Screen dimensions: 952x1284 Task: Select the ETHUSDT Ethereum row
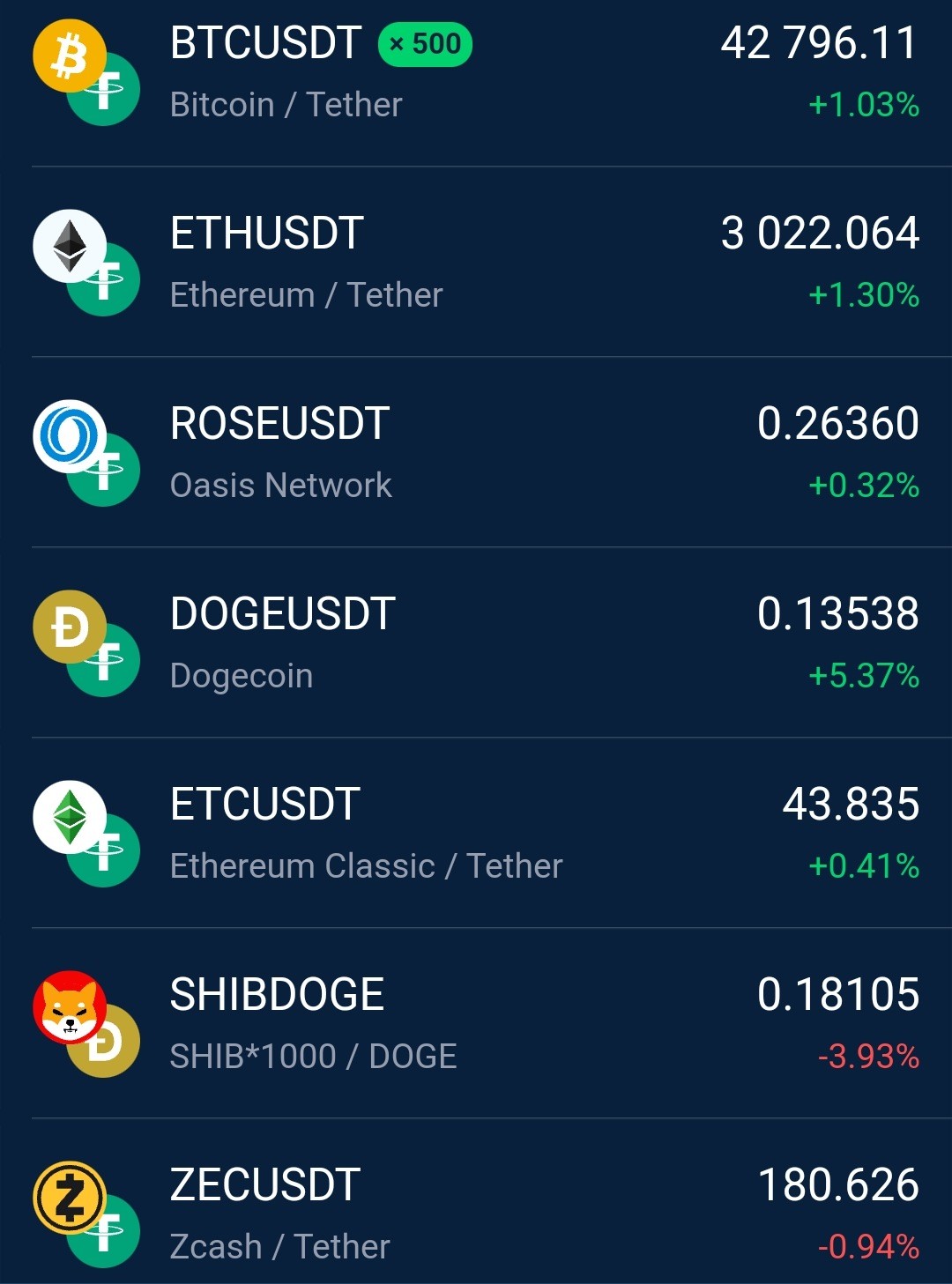pos(476,262)
